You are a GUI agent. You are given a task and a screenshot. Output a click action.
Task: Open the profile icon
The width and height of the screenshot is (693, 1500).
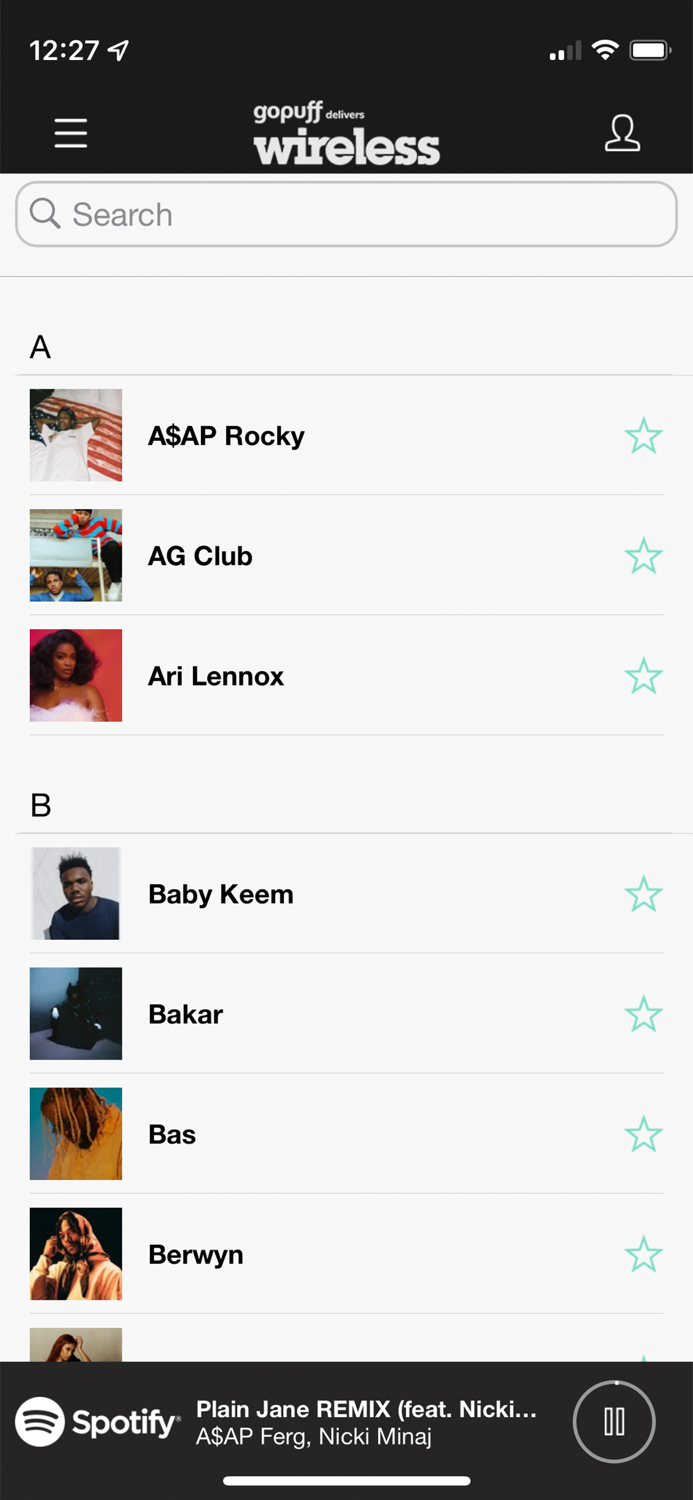622,133
